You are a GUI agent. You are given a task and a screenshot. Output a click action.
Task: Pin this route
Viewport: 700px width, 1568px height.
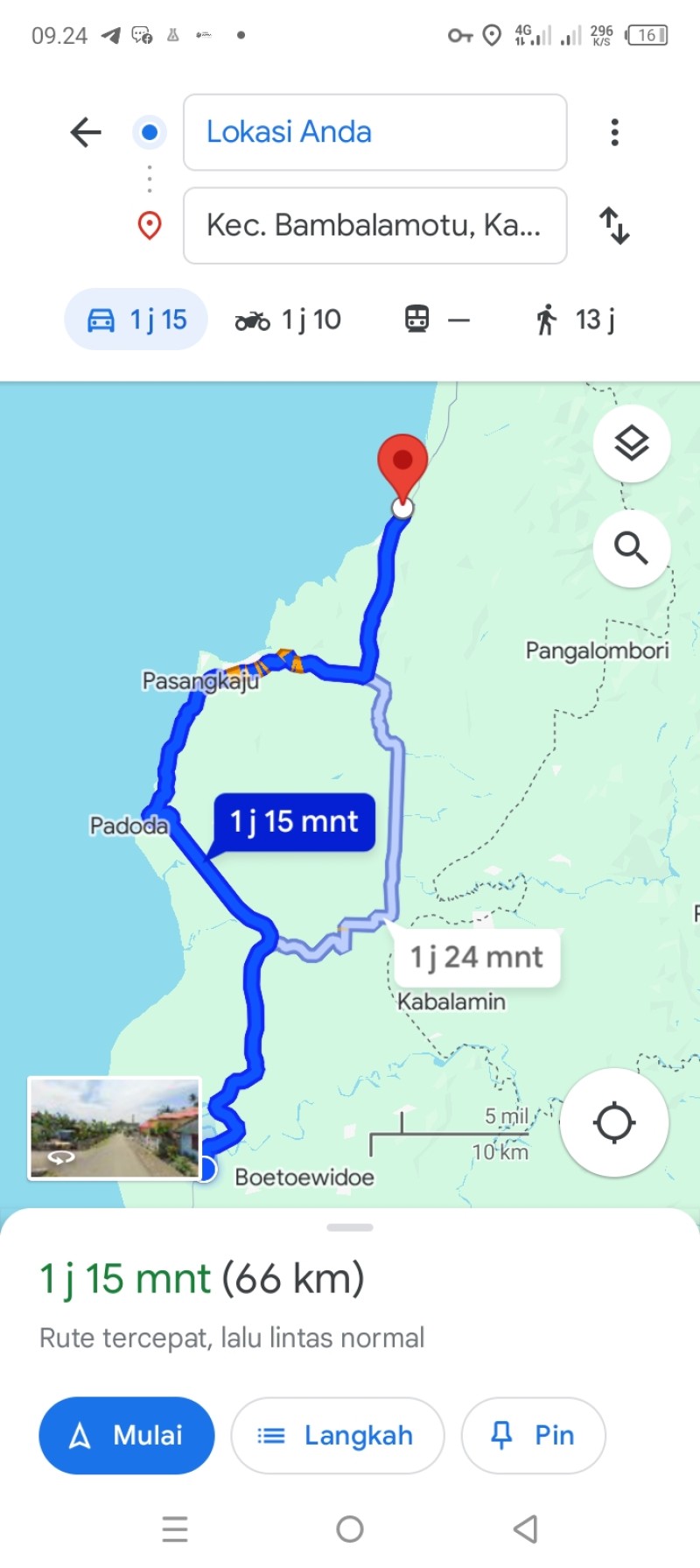[534, 1436]
